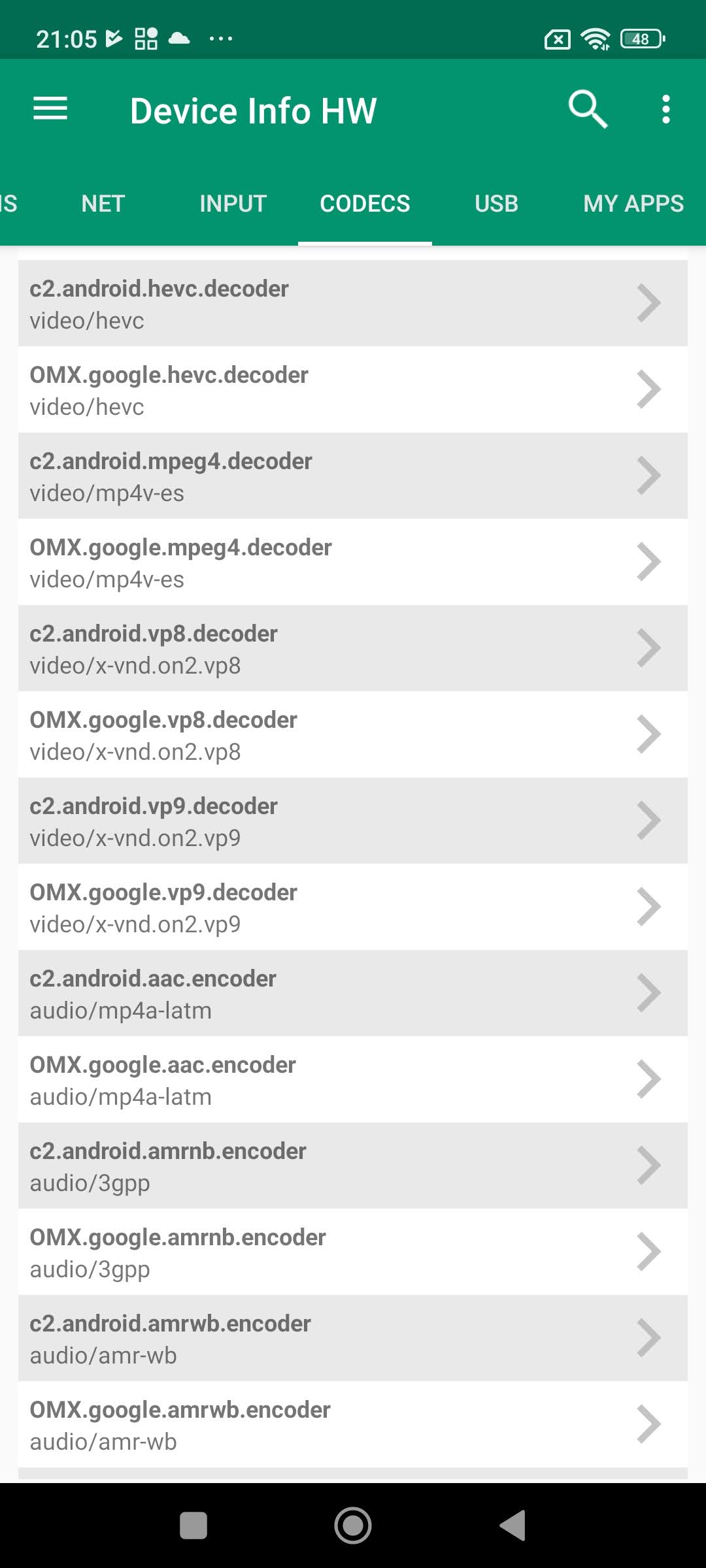Open search in Device Info HW
Viewport: 706px width, 1568px height.
[588, 109]
